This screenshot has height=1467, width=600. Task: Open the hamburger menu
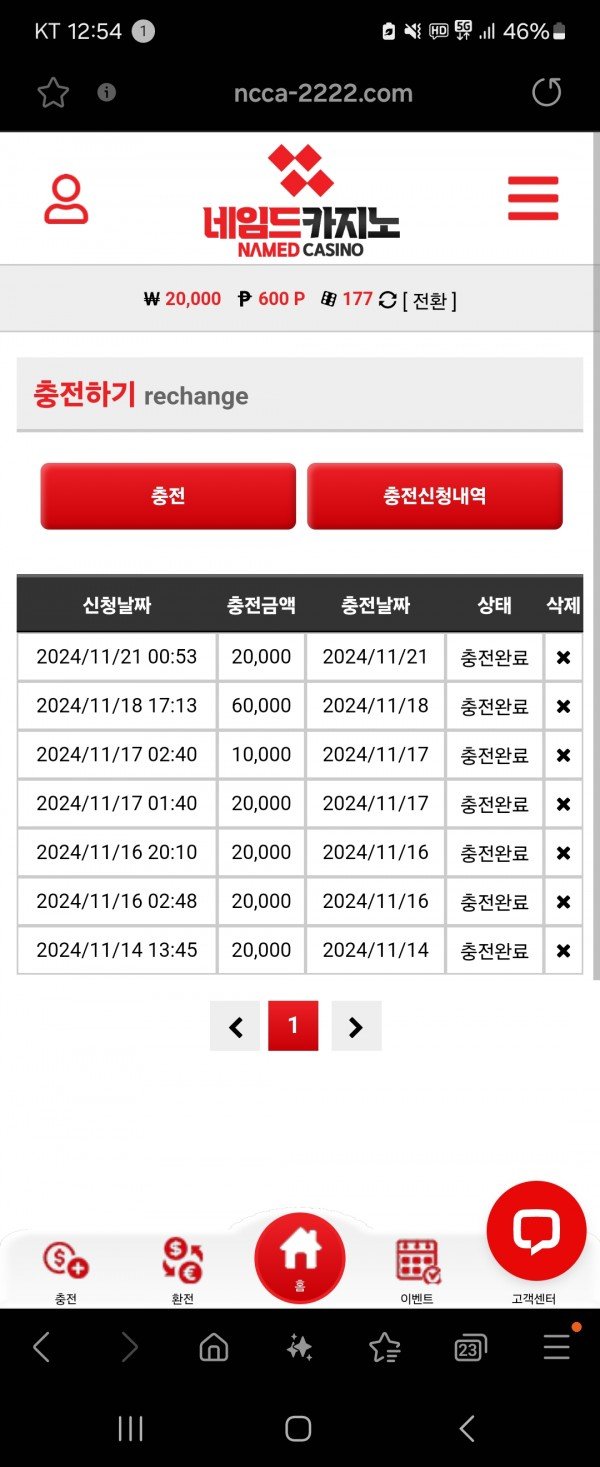(x=532, y=198)
